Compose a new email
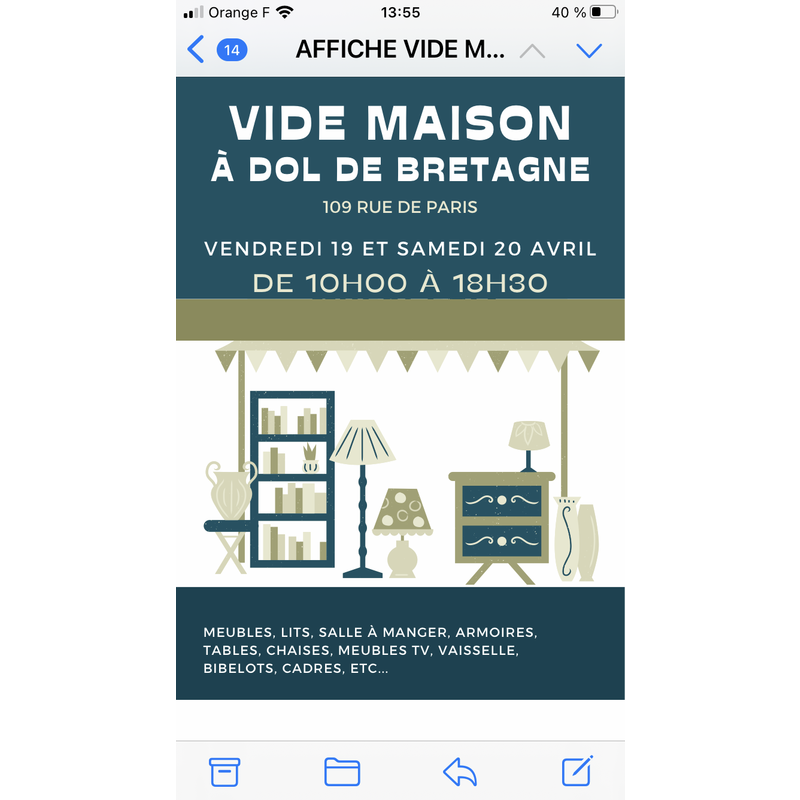This screenshot has width=800, height=800. click(578, 770)
